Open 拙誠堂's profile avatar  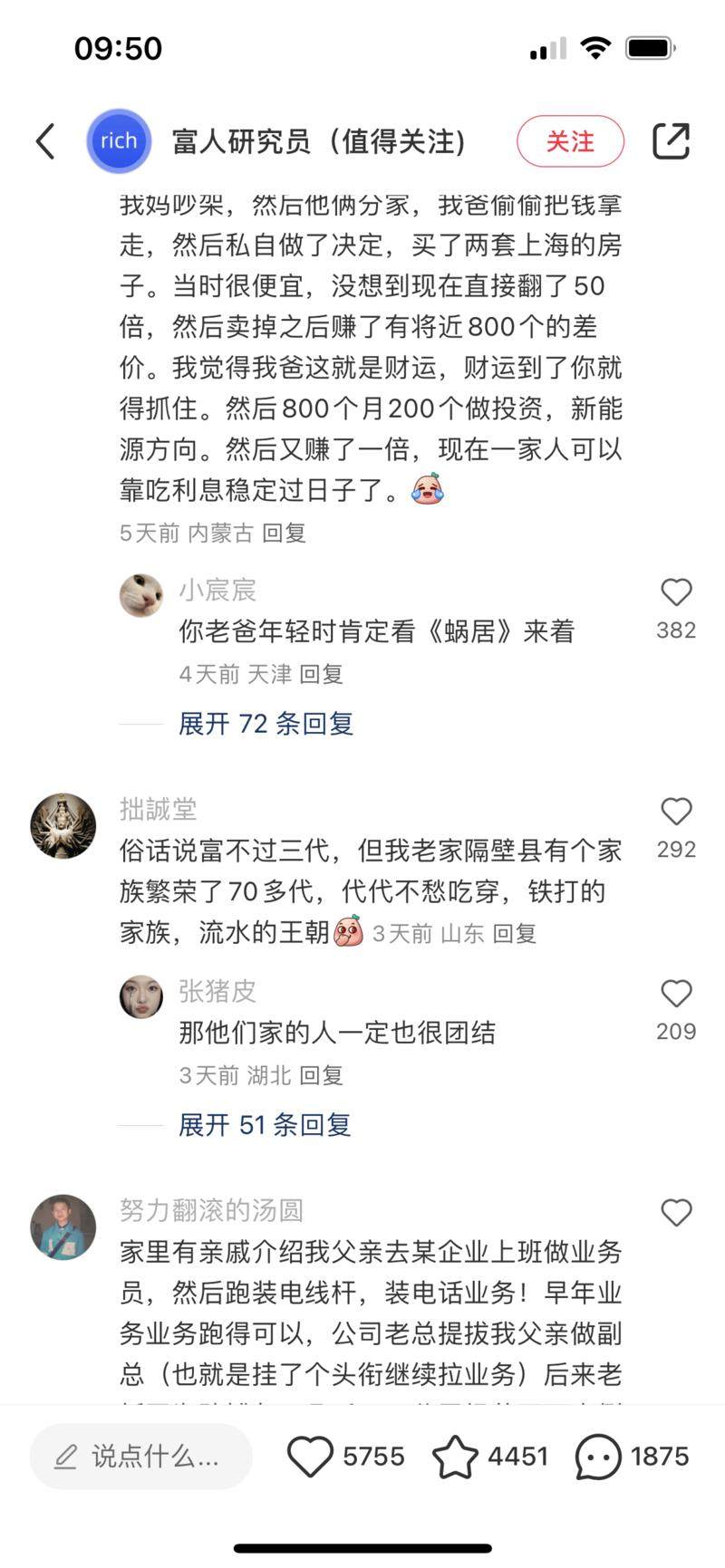click(x=63, y=825)
